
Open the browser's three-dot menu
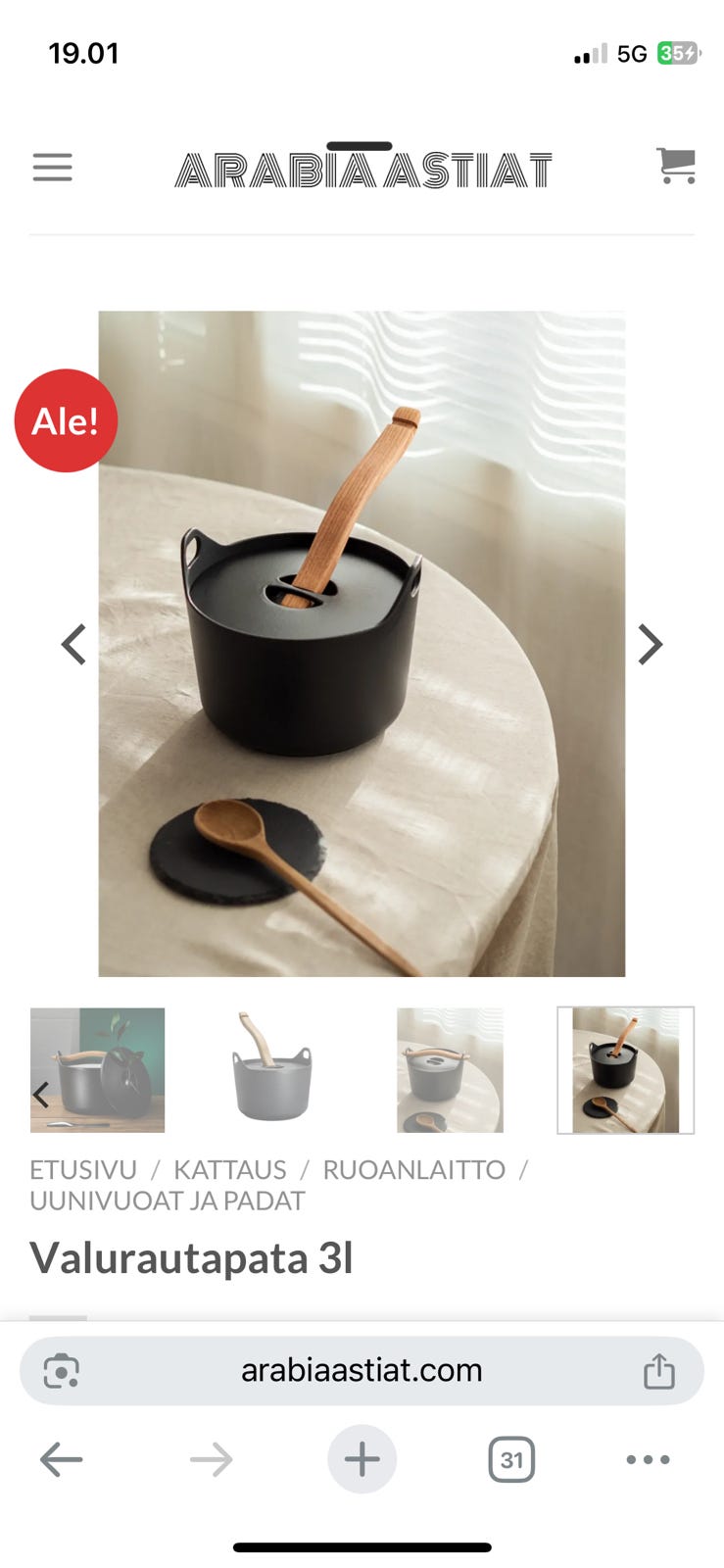[648, 1459]
